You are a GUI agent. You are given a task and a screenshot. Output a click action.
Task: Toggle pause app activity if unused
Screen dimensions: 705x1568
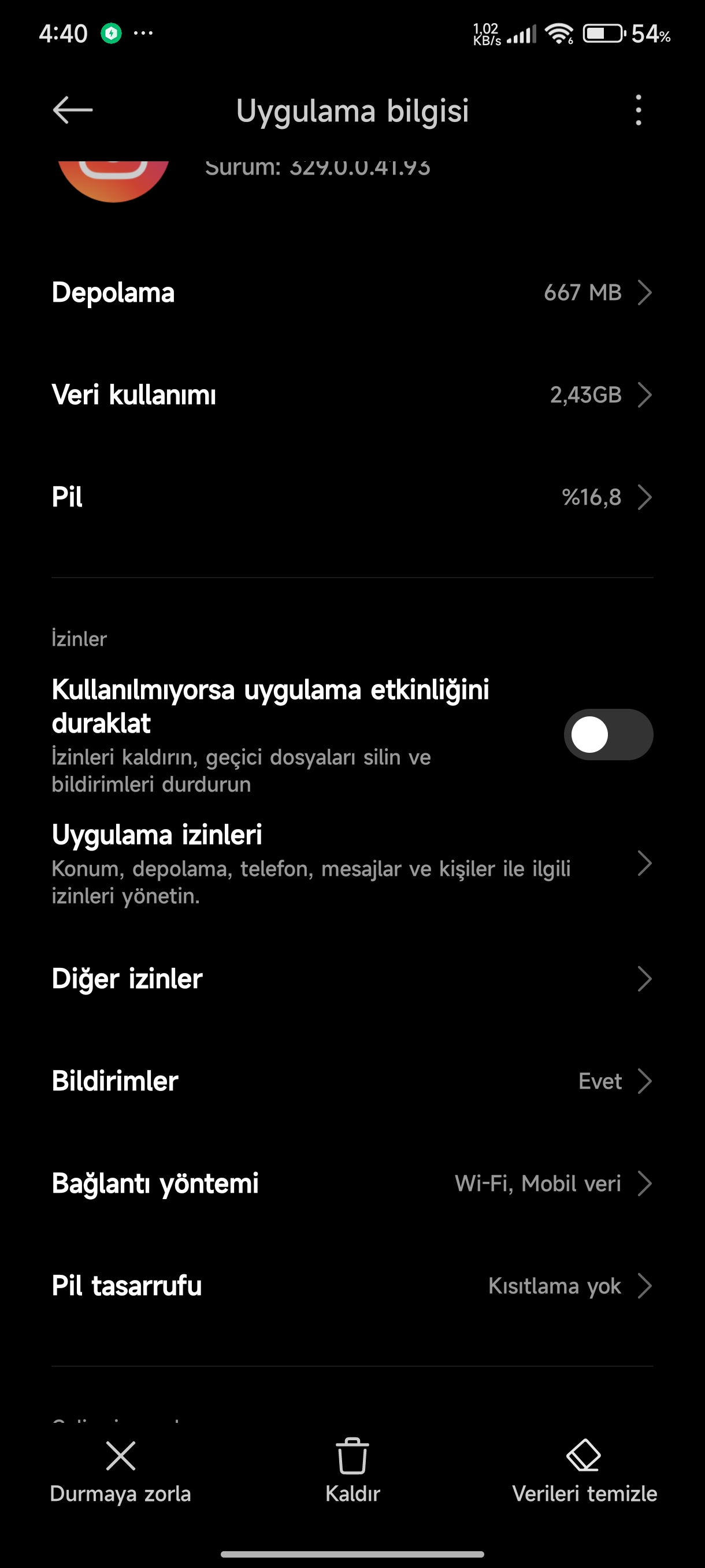[x=608, y=735]
